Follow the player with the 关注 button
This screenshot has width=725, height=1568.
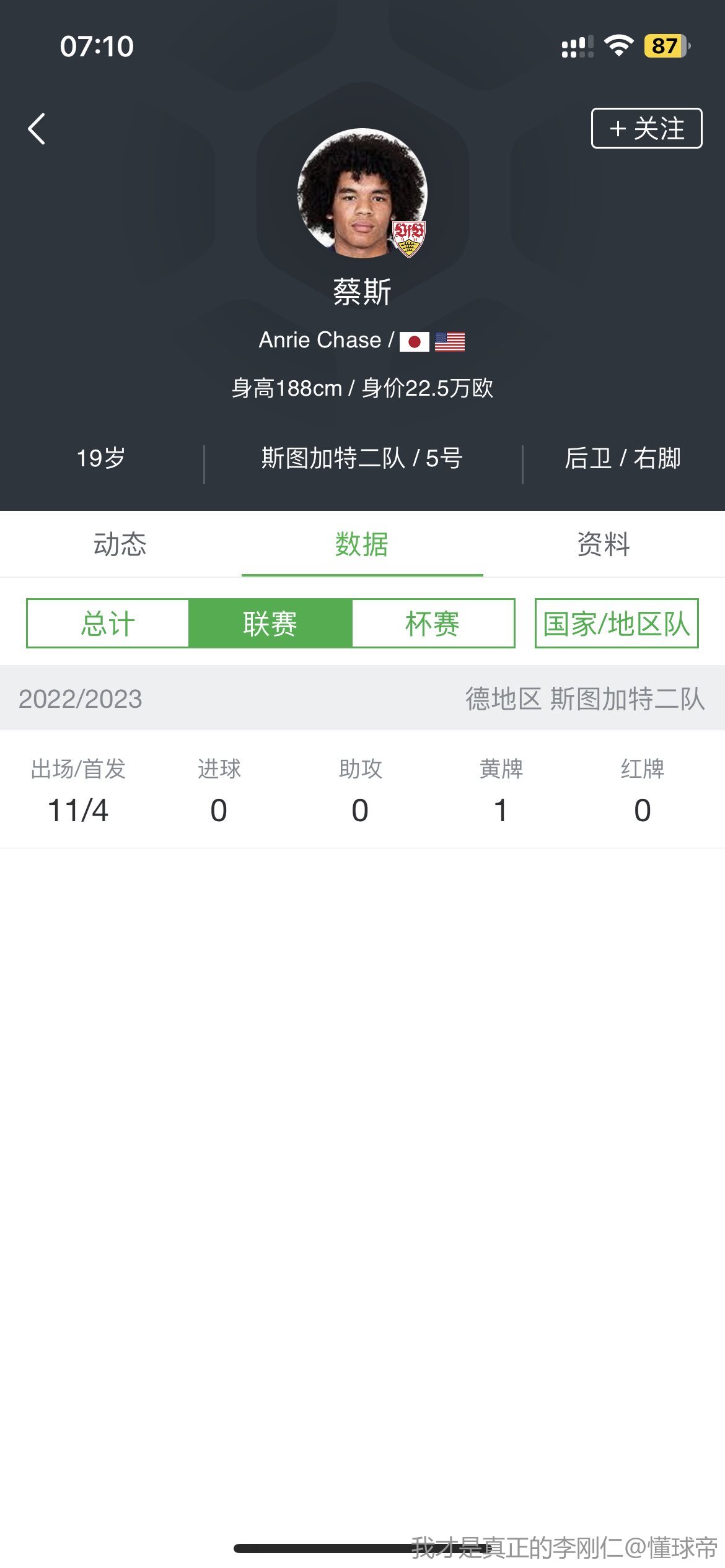[x=646, y=128]
